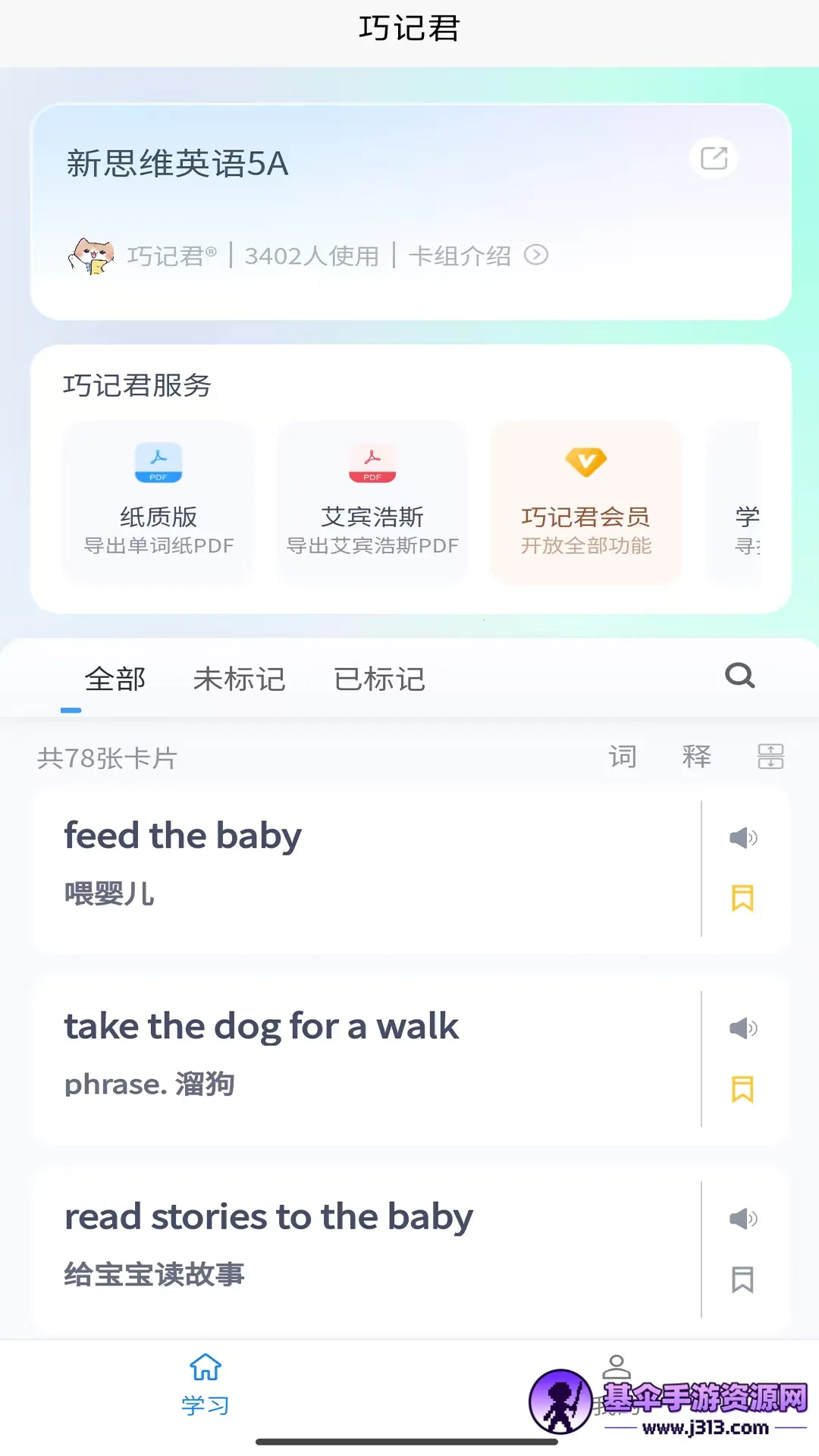Search the card list
The image size is (819, 1456).
739,675
